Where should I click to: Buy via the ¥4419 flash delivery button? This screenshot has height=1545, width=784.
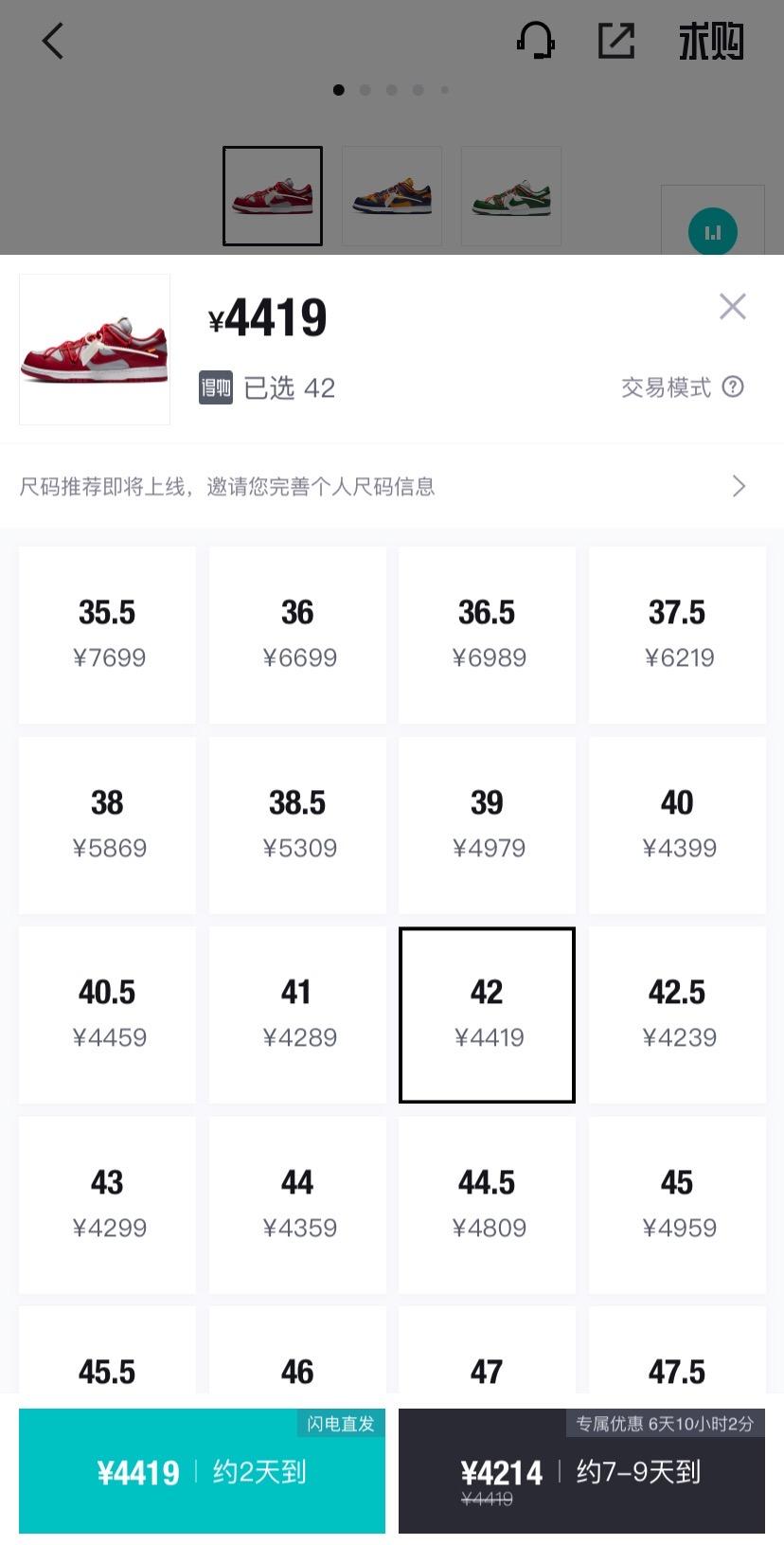pyautogui.click(x=202, y=1471)
